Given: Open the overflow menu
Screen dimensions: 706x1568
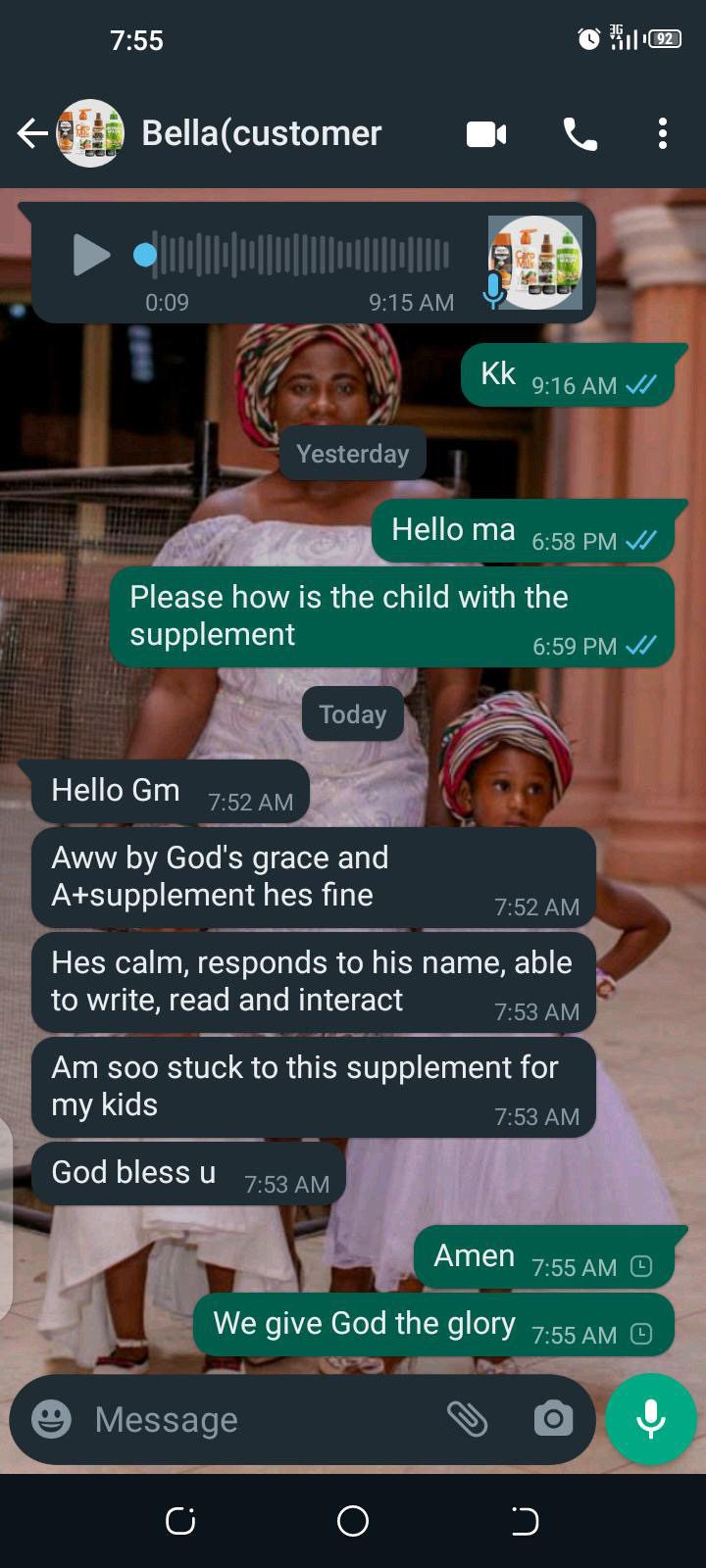Looking at the screenshot, I should (x=663, y=134).
